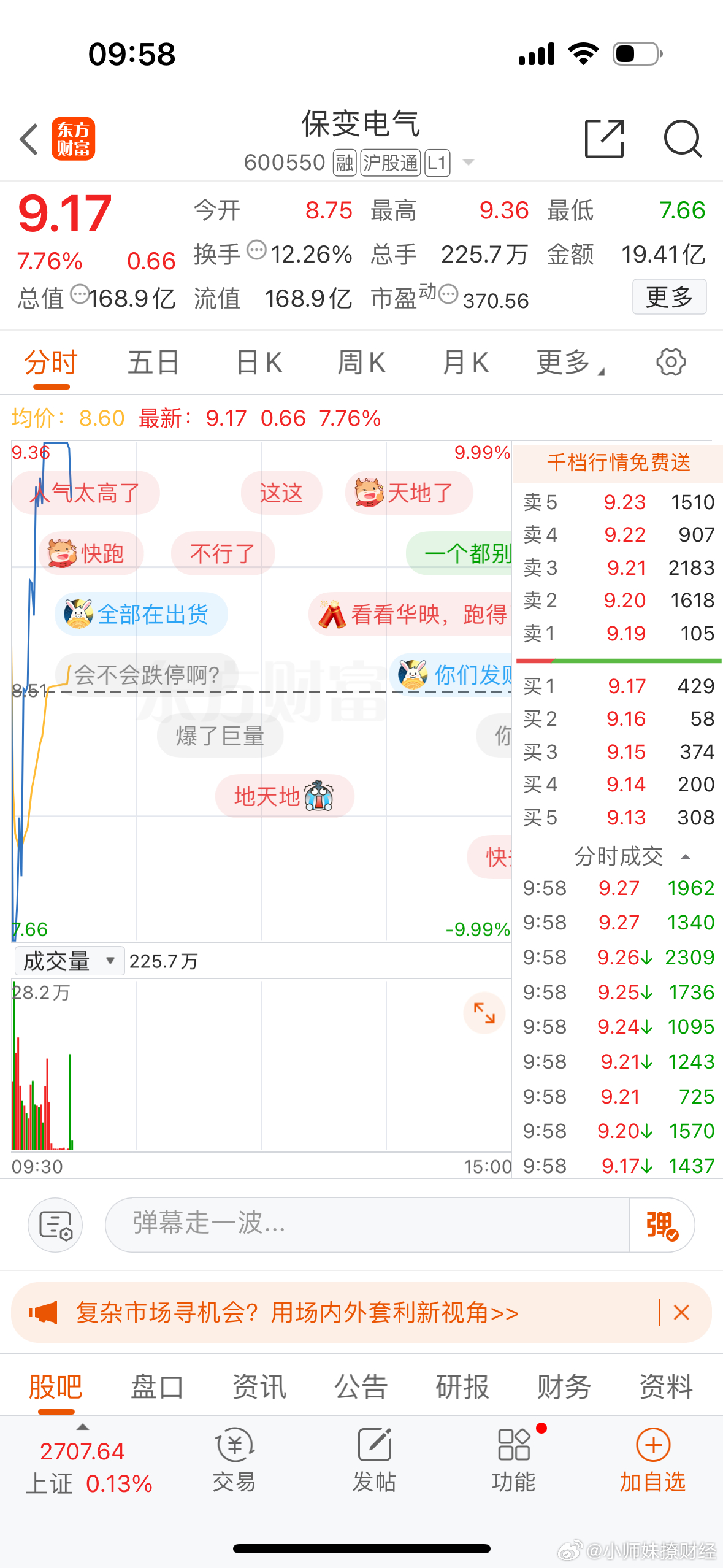Image resolution: width=723 pixels, height=1568 pixels.
Task: Open the search icon
Action: pos(683,139)
